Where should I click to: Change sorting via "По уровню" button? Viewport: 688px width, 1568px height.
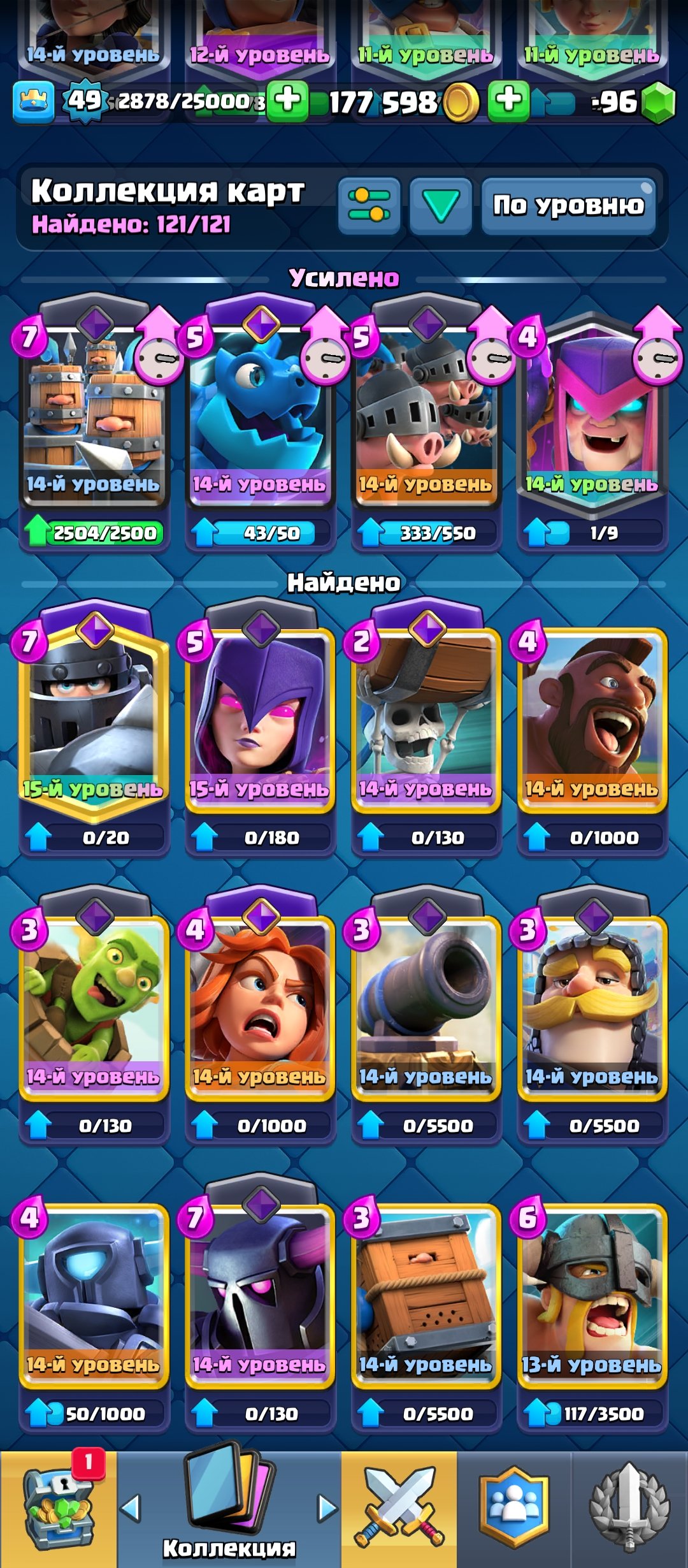(x=568, y=205)
